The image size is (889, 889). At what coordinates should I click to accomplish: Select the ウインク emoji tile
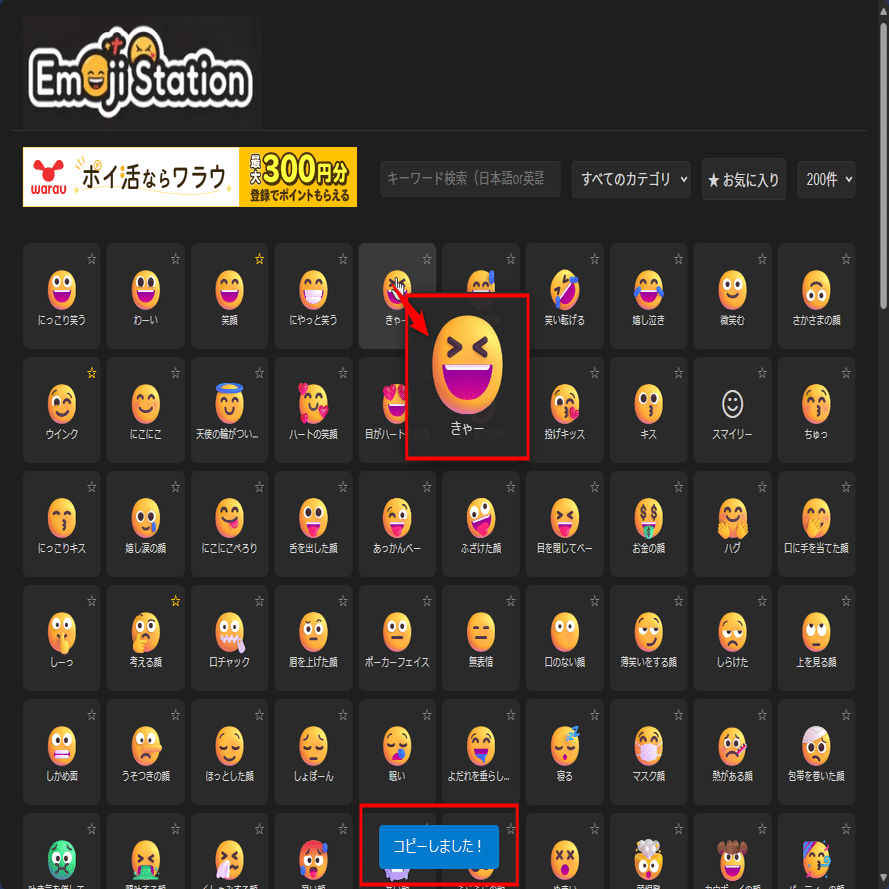pos(62,410)
